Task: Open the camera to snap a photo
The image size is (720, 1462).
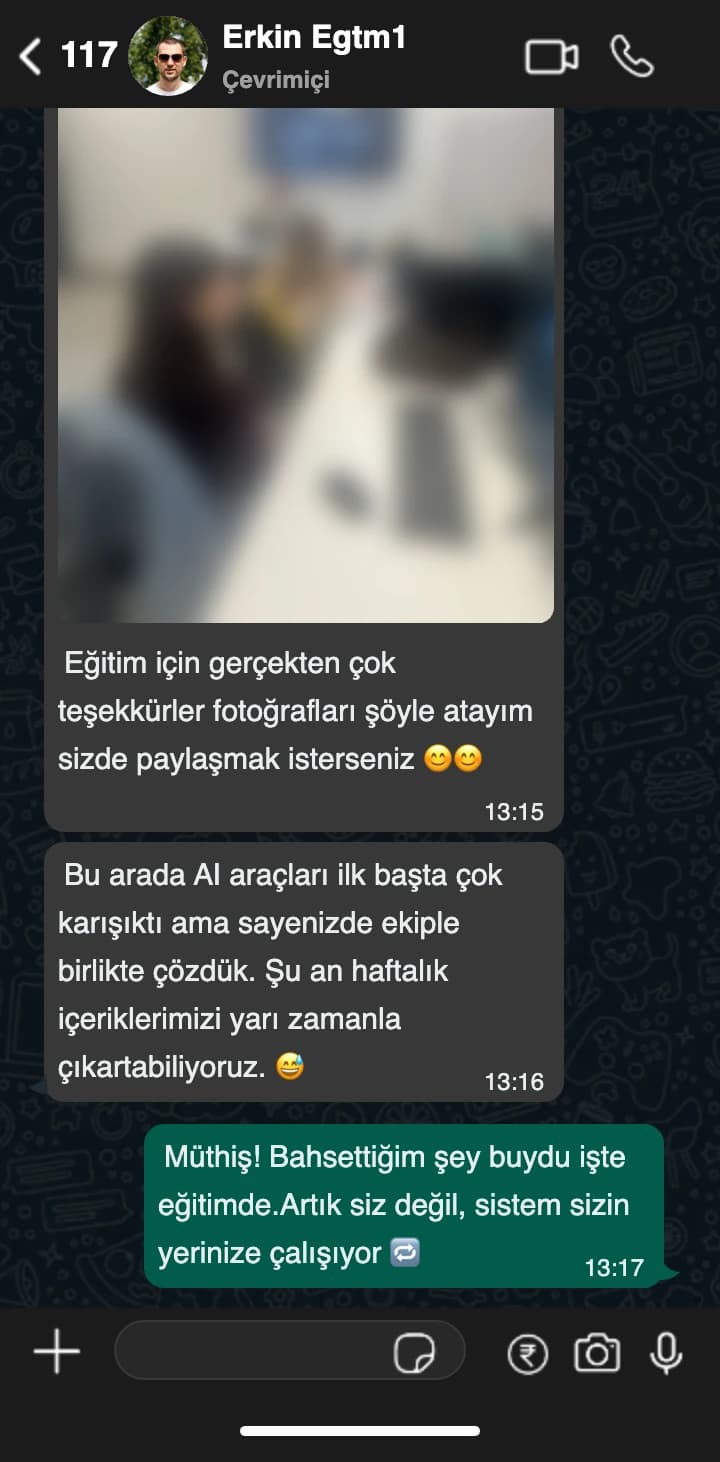Action: 598,1352
